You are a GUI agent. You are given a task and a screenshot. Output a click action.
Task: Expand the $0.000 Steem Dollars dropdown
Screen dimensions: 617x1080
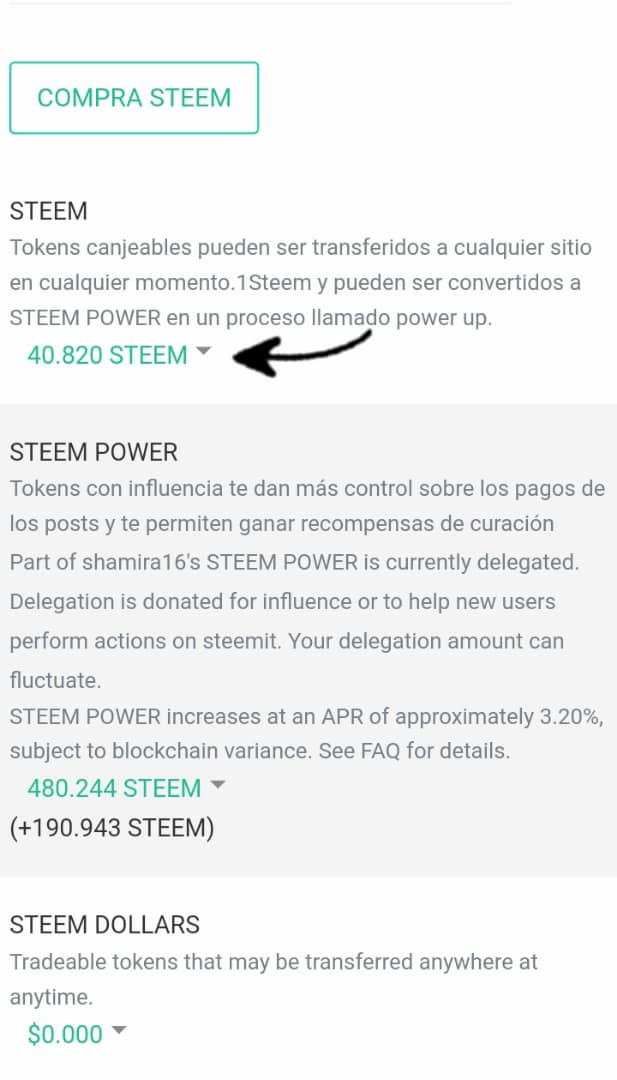coord(77,1035)
